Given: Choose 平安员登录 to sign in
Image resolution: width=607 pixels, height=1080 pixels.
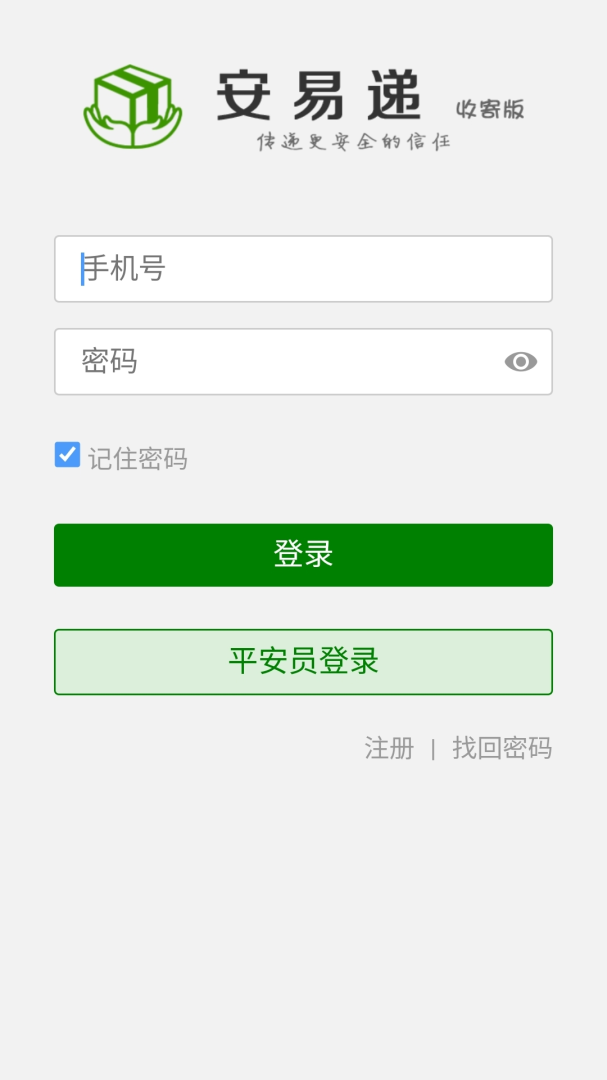Looking at the screenshot, I should click(x=303, y=662).
